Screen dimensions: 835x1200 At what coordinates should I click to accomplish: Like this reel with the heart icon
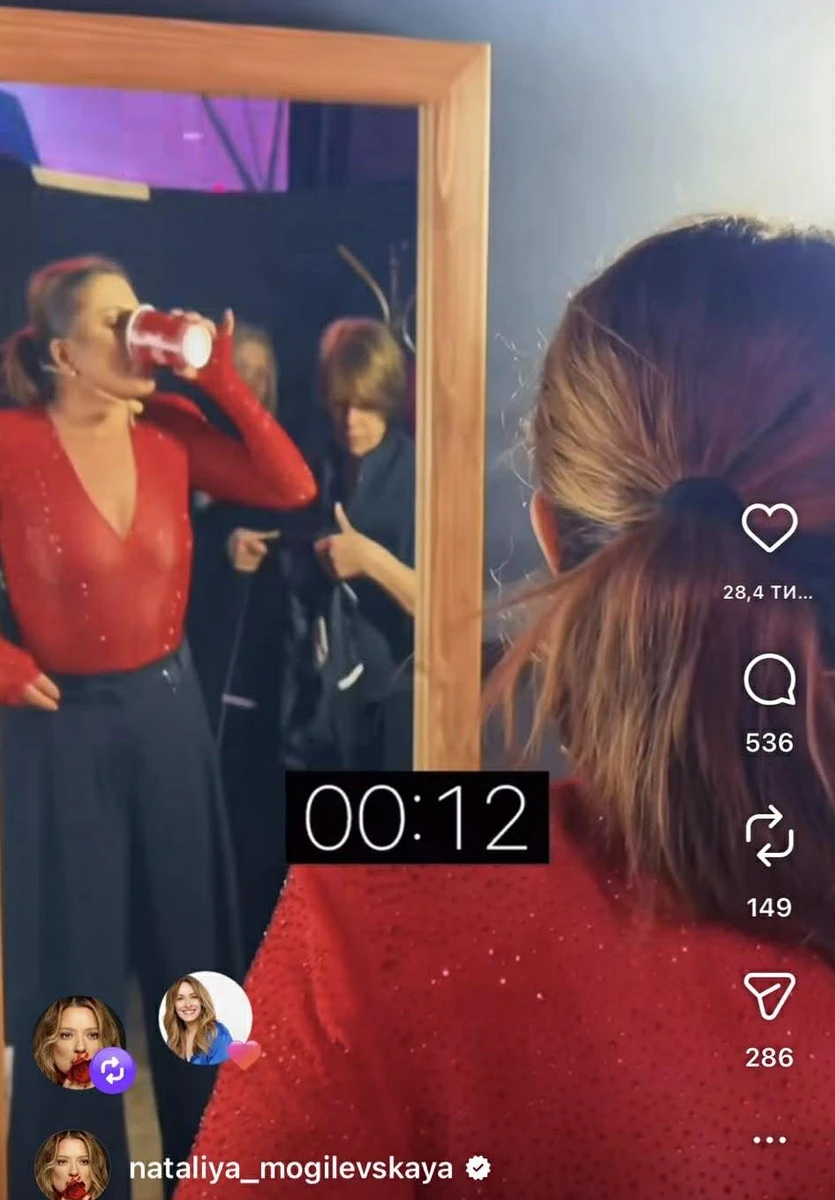pos(769,527)
